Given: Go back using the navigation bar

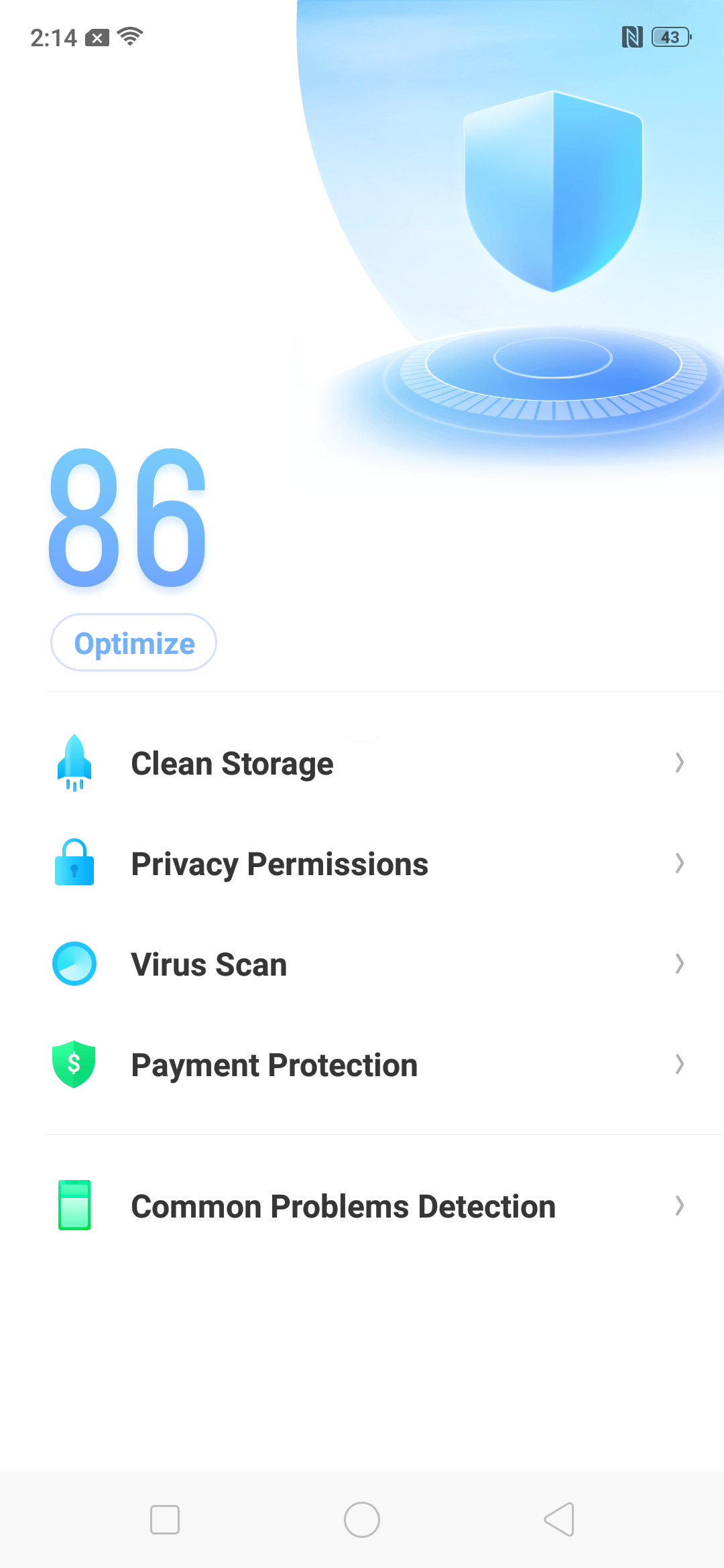Looking at the screenshot, I should (559, 1519).
